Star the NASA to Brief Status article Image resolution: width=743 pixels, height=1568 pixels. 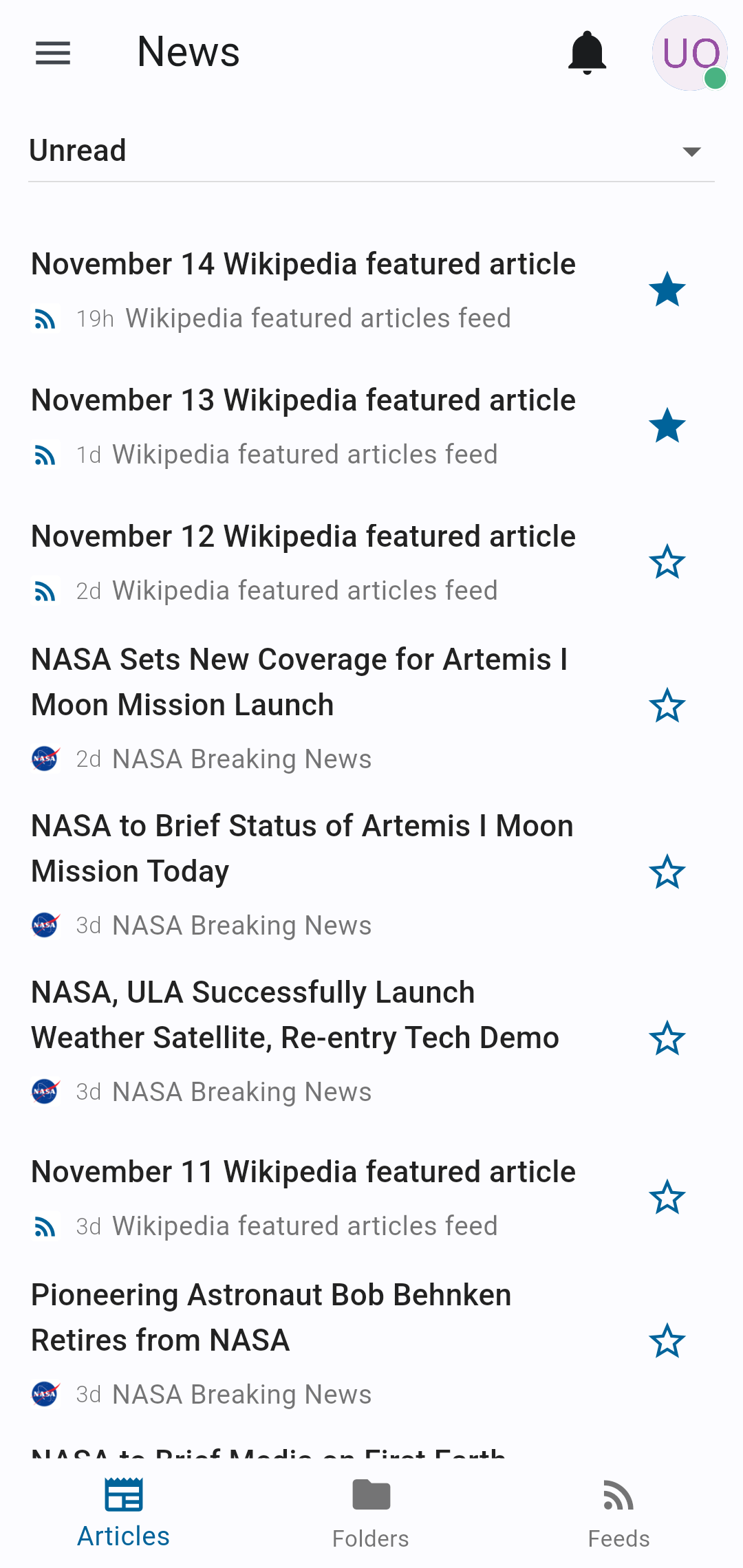point(667,872)
